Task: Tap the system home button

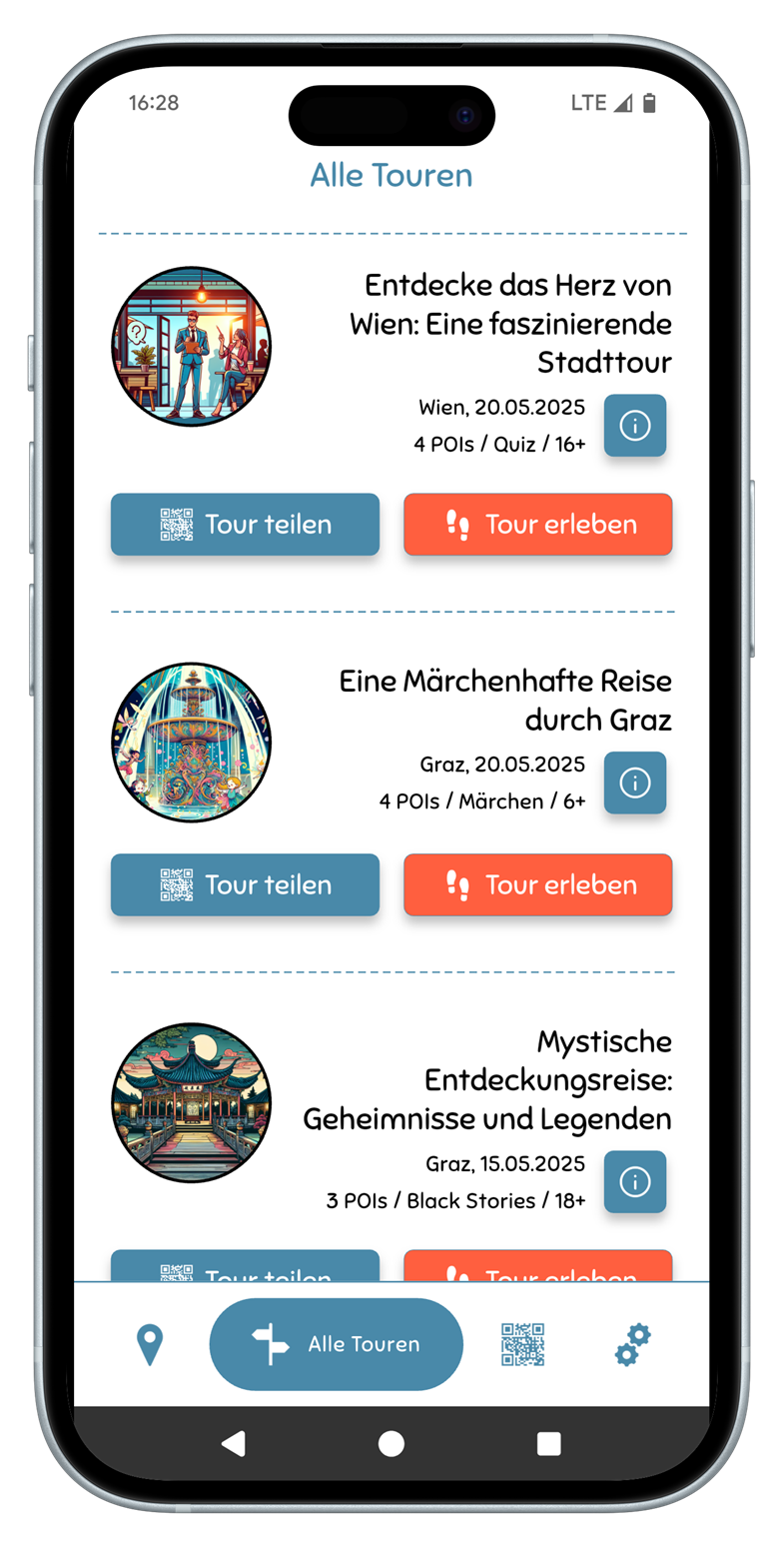Action: pyautogui.click(x=392, y=1443)
